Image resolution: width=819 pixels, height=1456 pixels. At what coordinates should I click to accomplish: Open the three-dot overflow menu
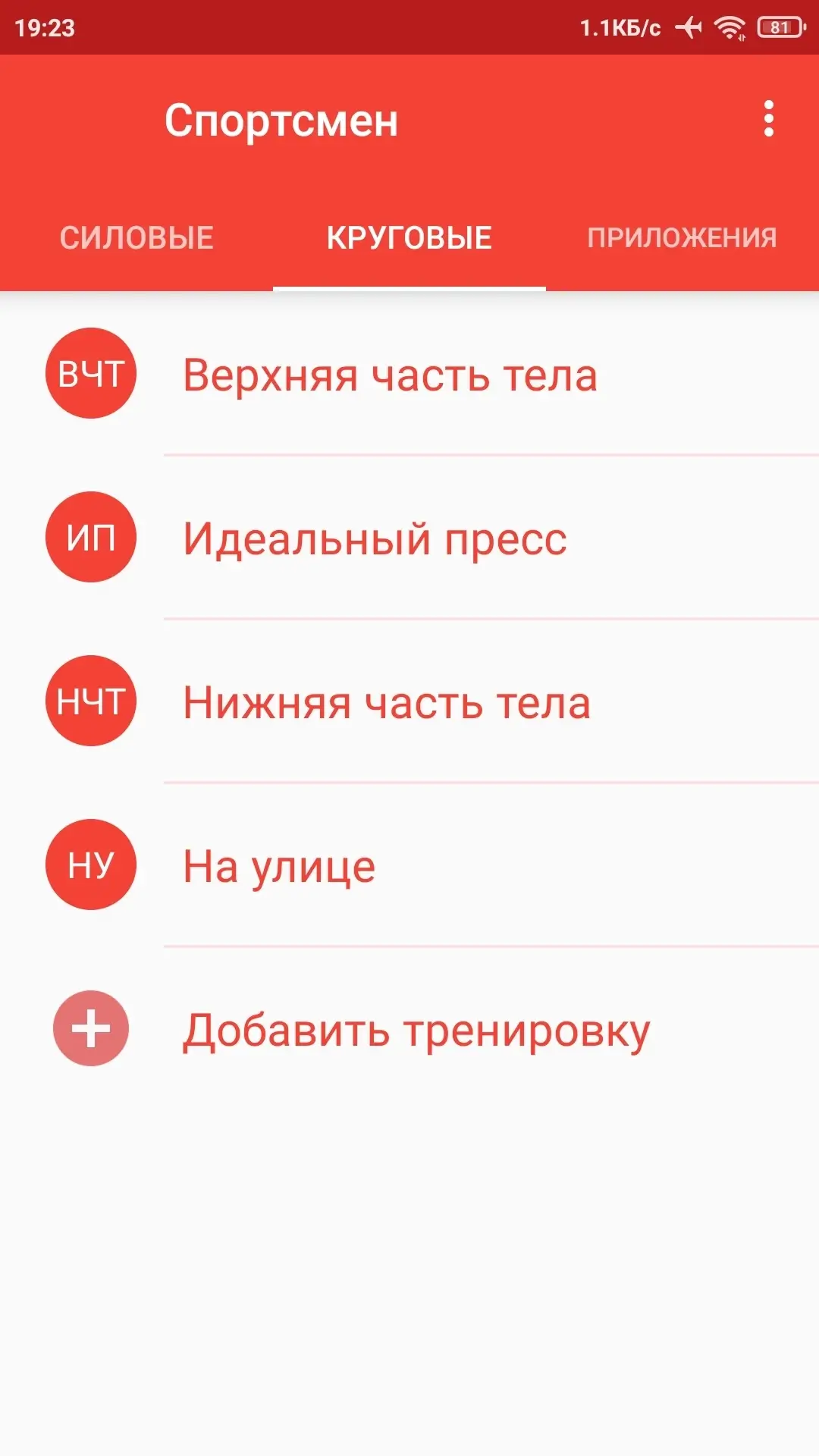(769, 119)
